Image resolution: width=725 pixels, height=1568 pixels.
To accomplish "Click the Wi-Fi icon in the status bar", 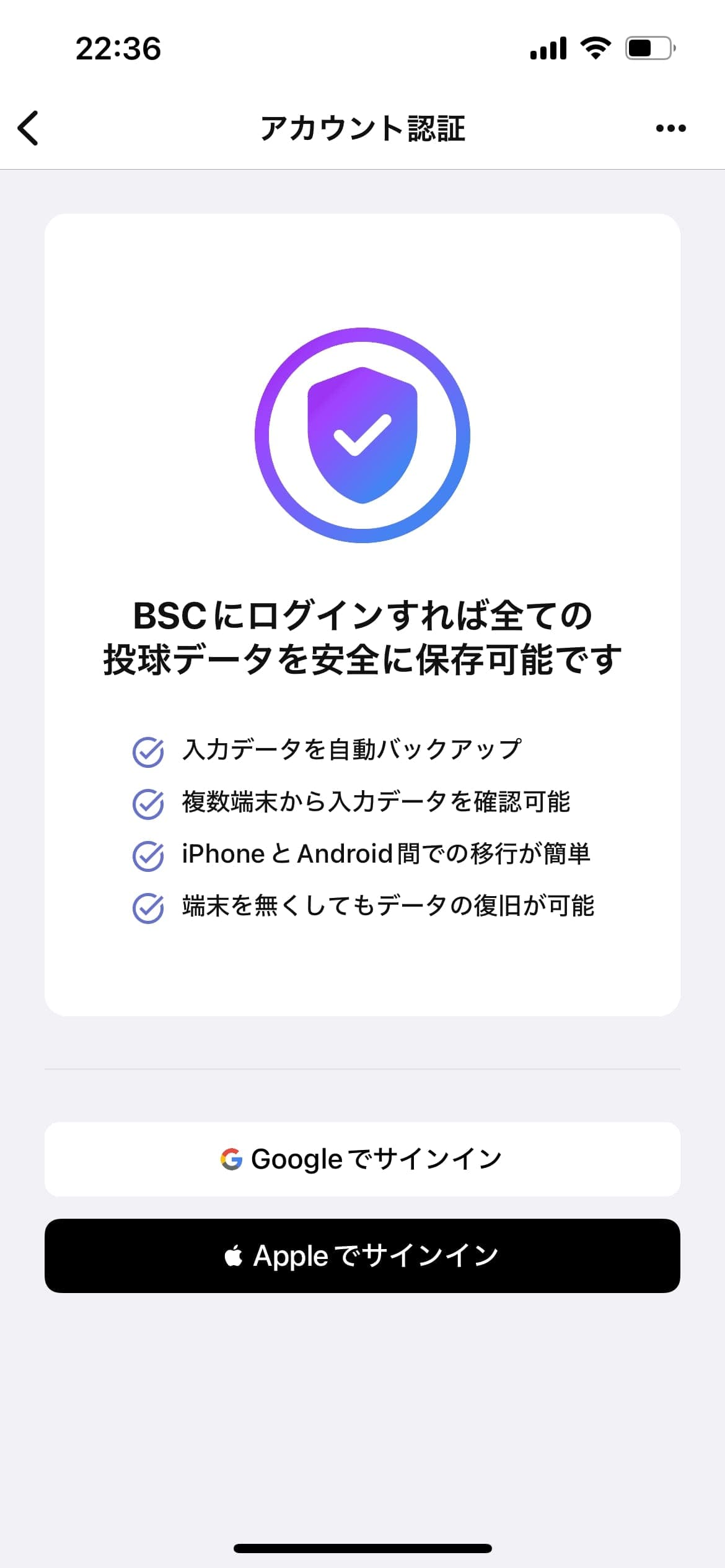I will (x=597, y=46).
